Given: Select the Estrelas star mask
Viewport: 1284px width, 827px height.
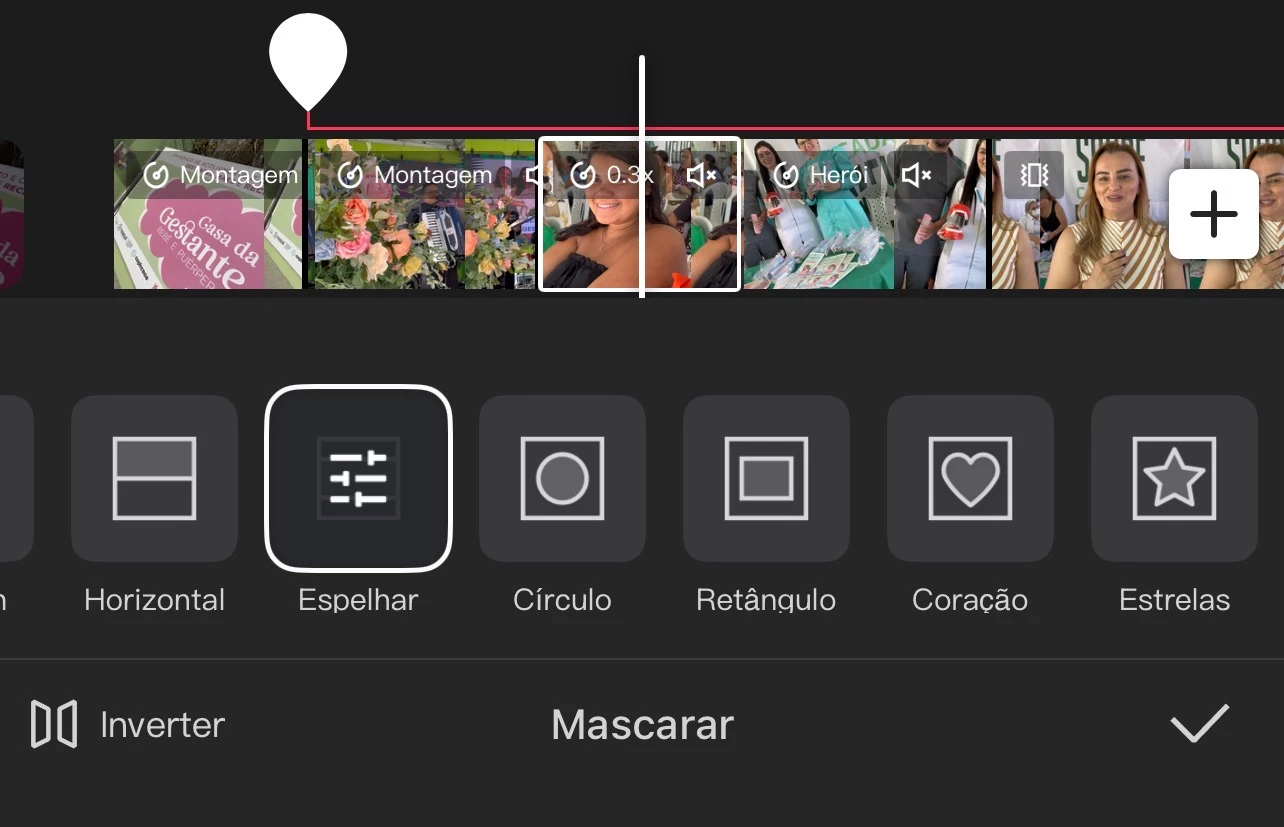Looking at the screenshot, I should point(1174,478).
